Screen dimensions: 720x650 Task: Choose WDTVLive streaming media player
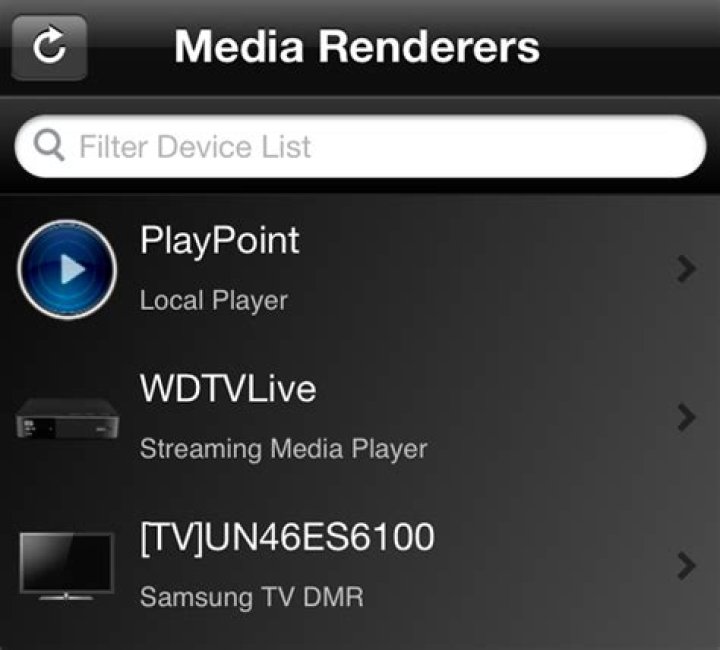pos(360,416)
